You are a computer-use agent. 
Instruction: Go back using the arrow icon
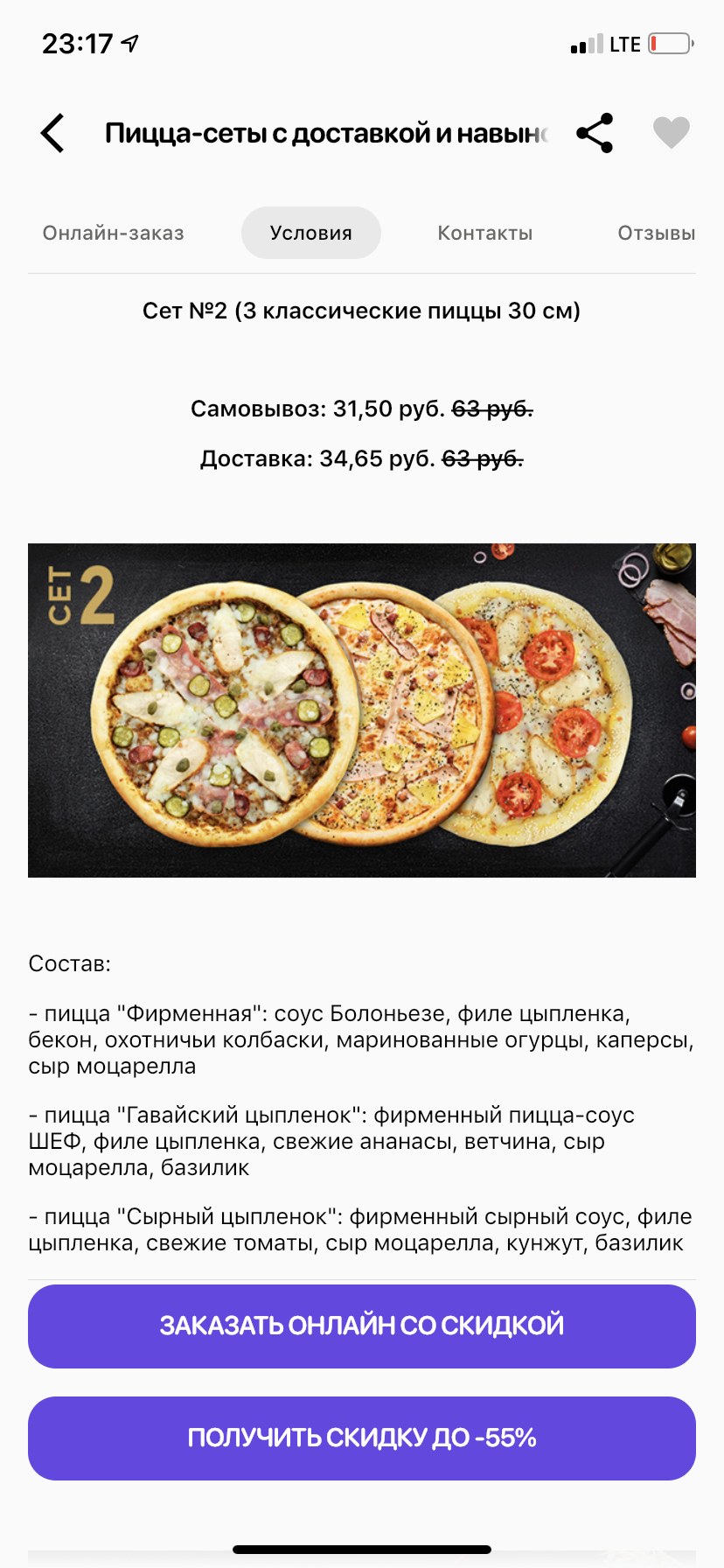coord(53,134)
